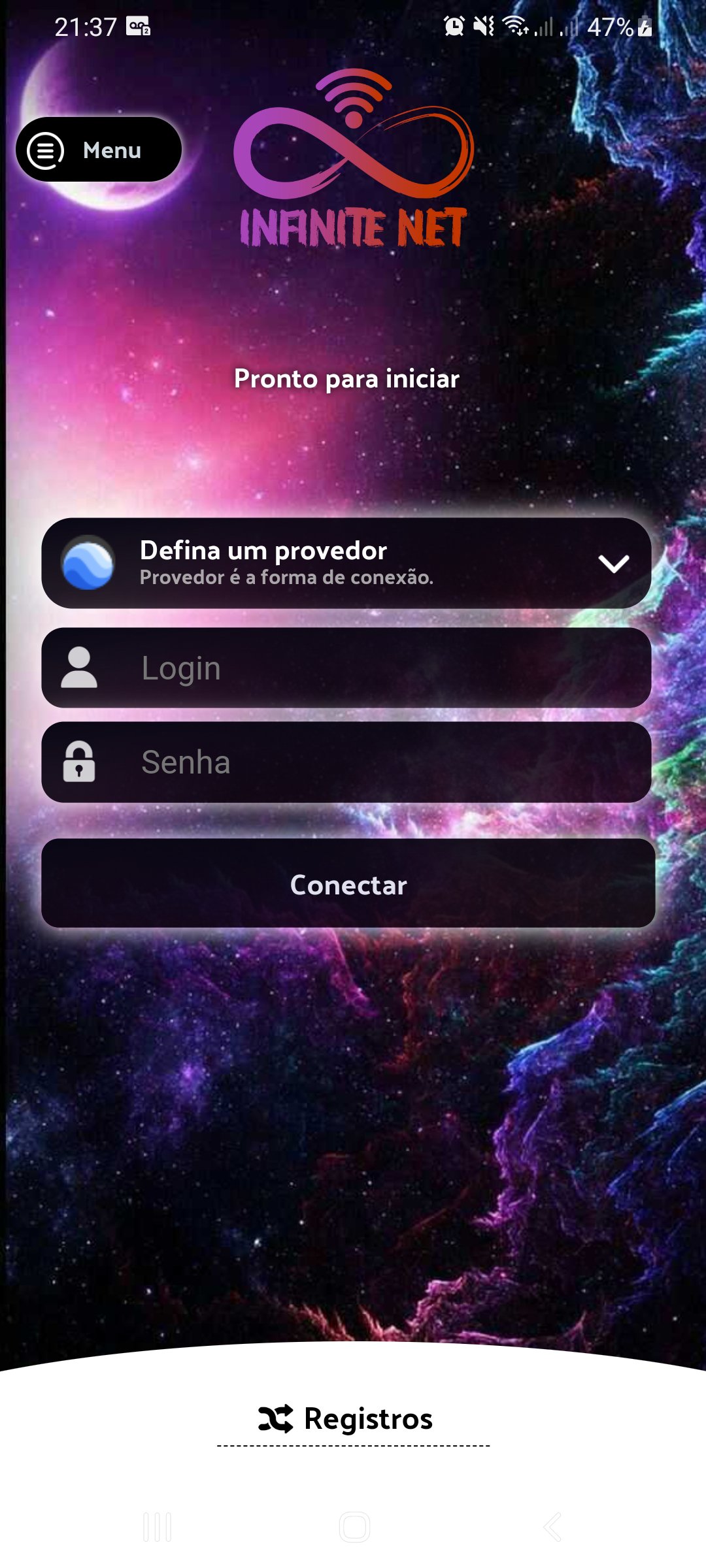Click the user icon beside the Login field
706x1568 pixels.
coord(78,666)
